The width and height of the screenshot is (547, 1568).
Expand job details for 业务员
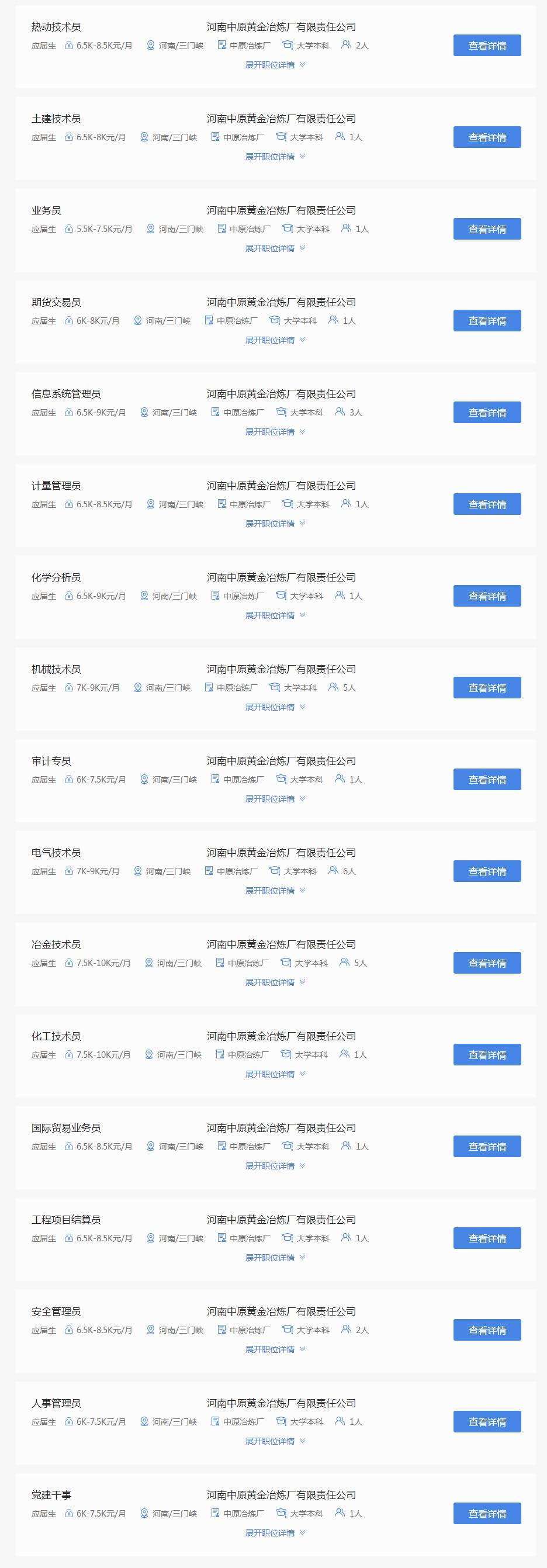pyautogui.click(x=275, y=248)
